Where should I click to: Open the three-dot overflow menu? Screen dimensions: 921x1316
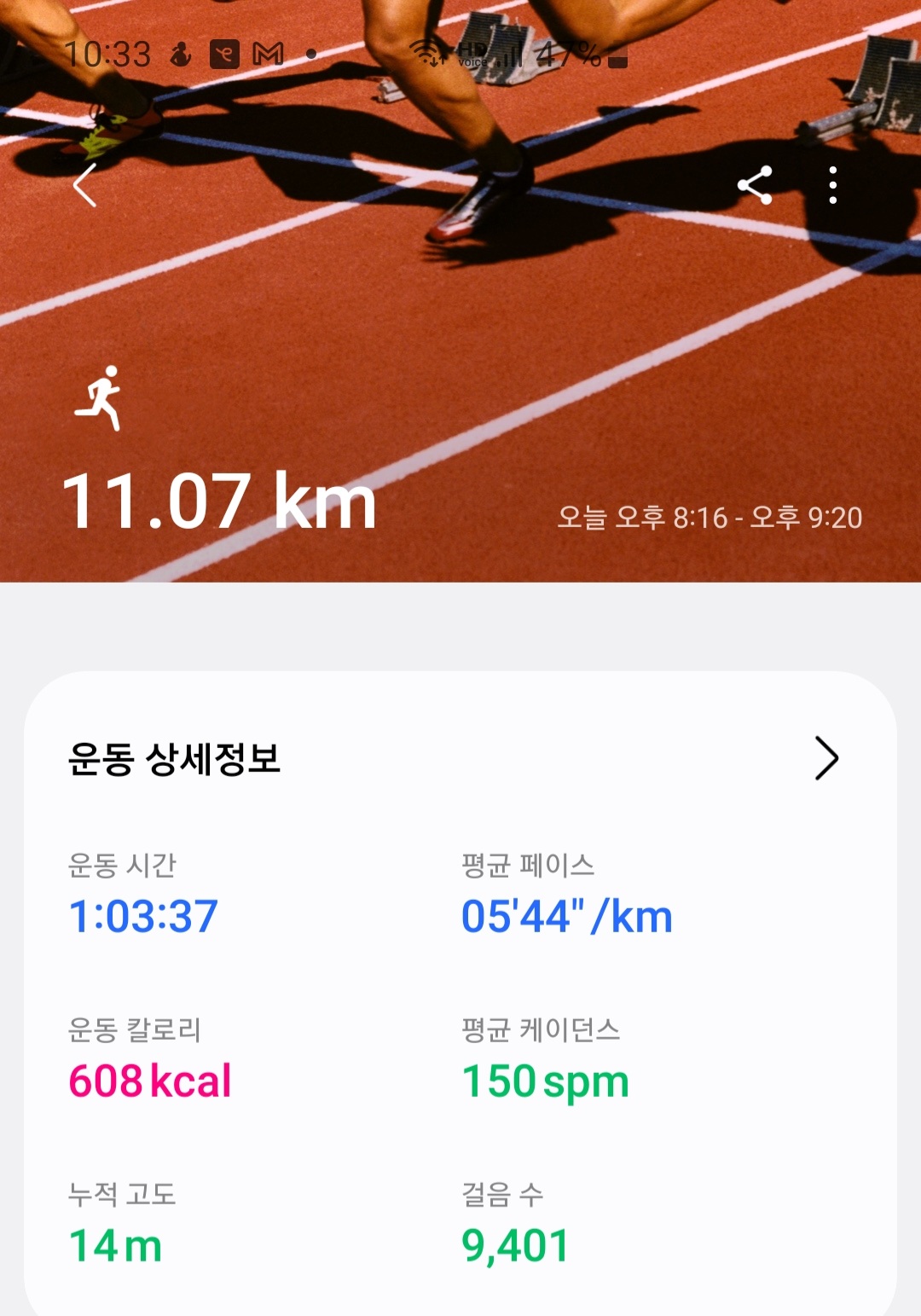(833, 185)
